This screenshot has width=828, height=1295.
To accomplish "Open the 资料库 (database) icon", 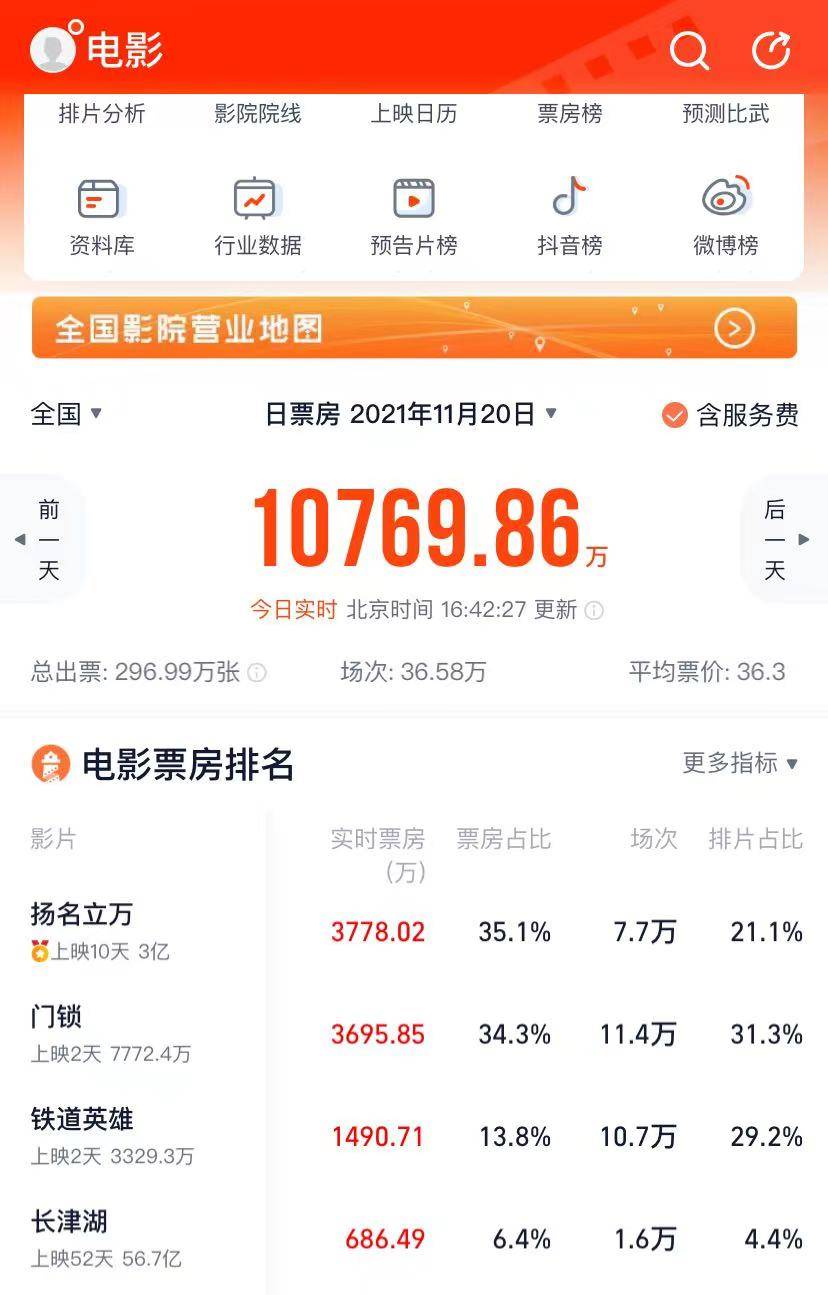I will (97, 200).
